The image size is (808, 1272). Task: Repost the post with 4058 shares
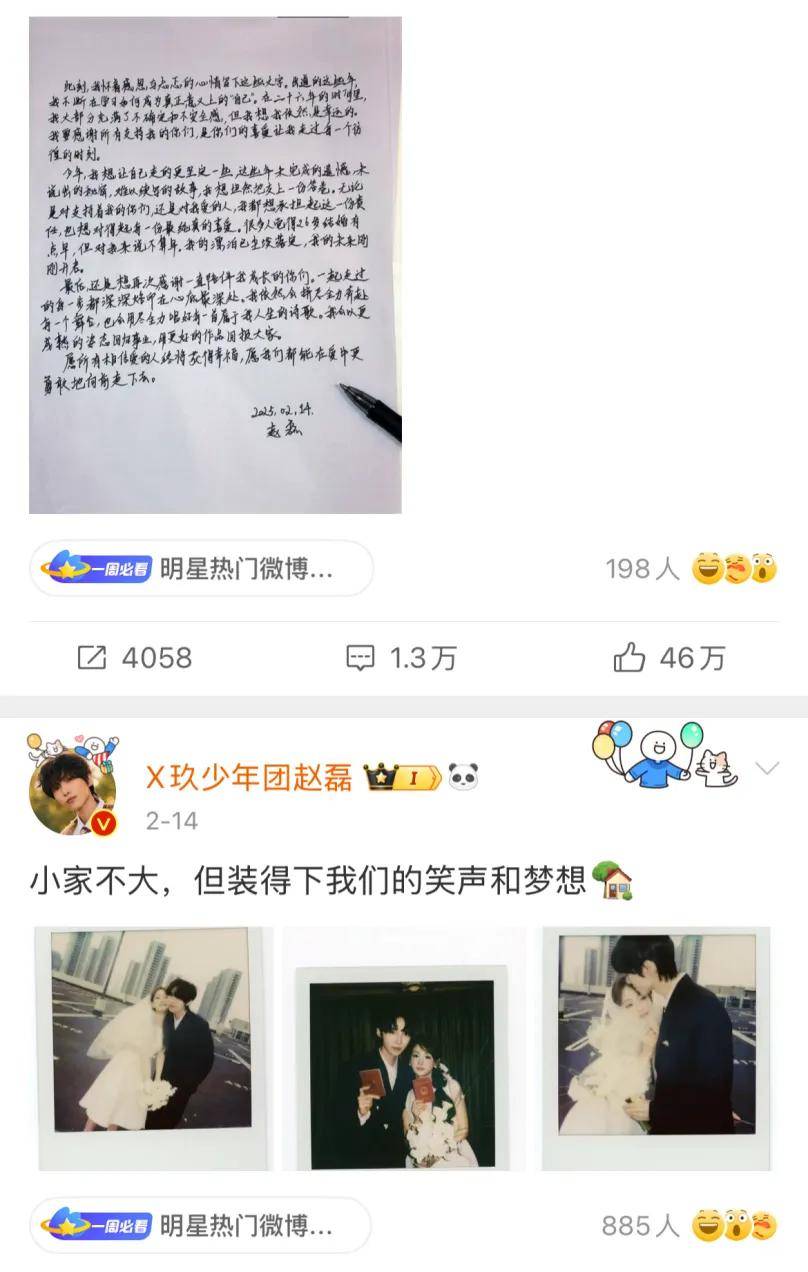135,657
